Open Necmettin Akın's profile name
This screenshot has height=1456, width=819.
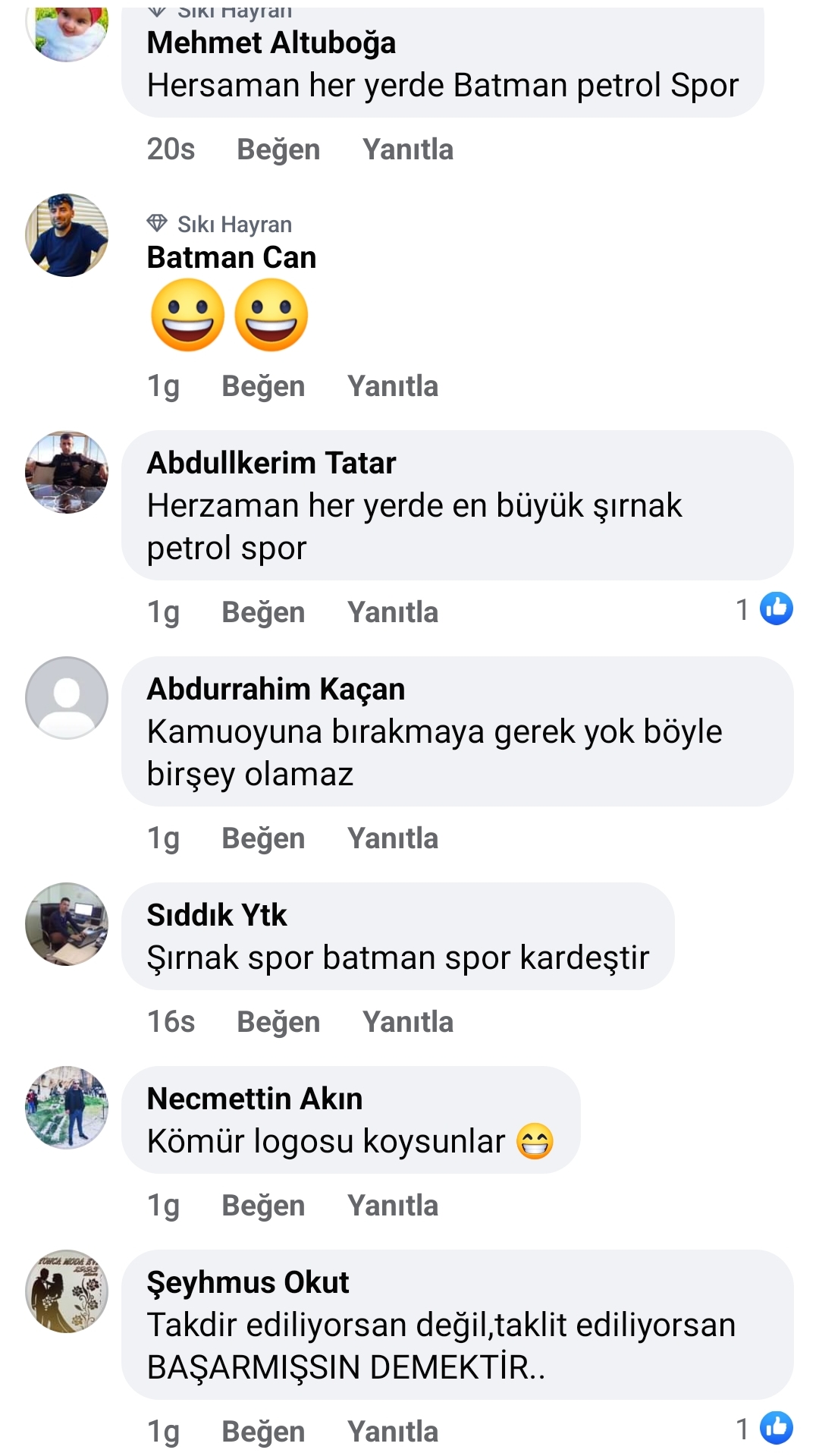pyautogui.click(x=255, y=1099)
